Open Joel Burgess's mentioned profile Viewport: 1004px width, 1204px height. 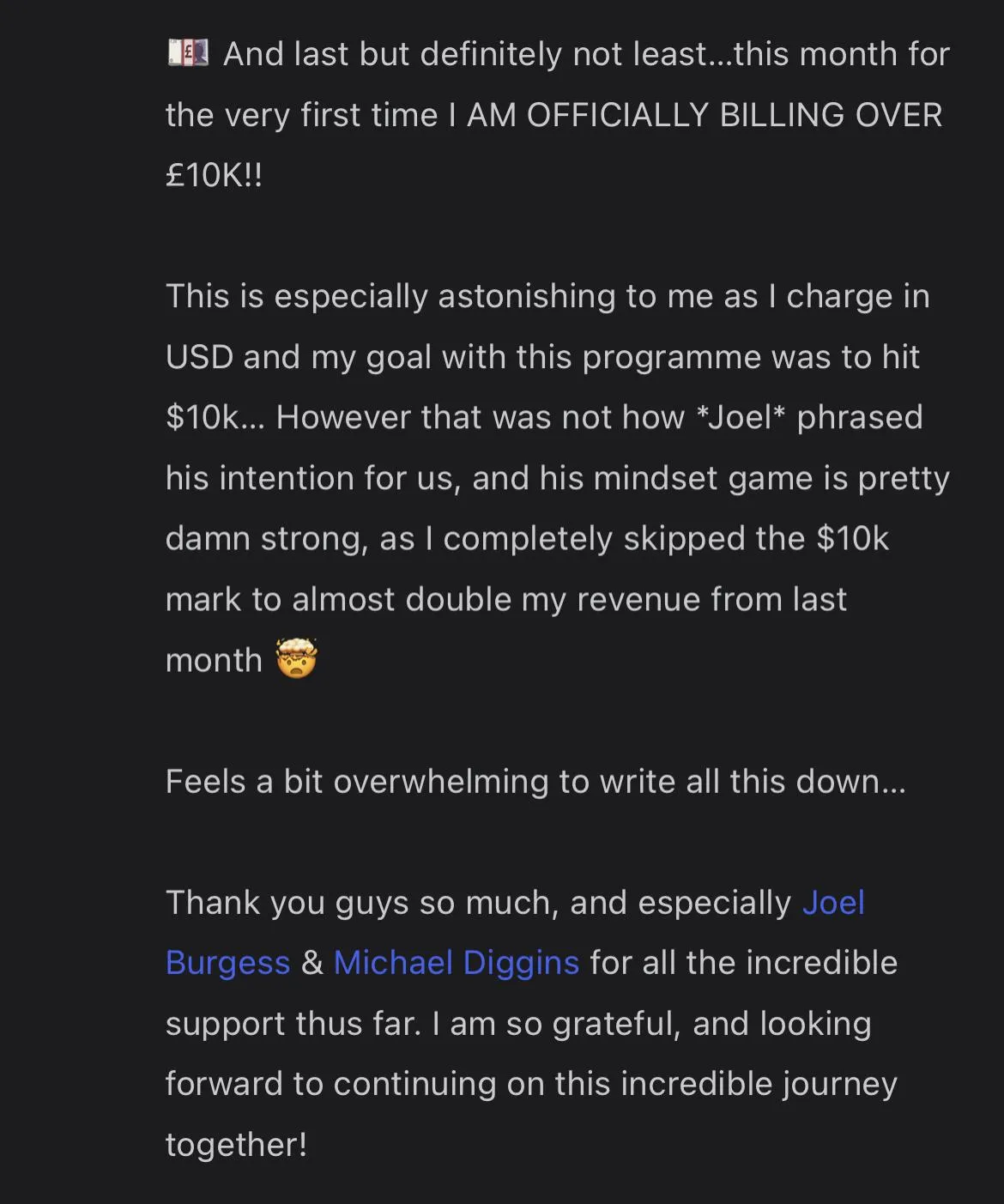[832, 903]
